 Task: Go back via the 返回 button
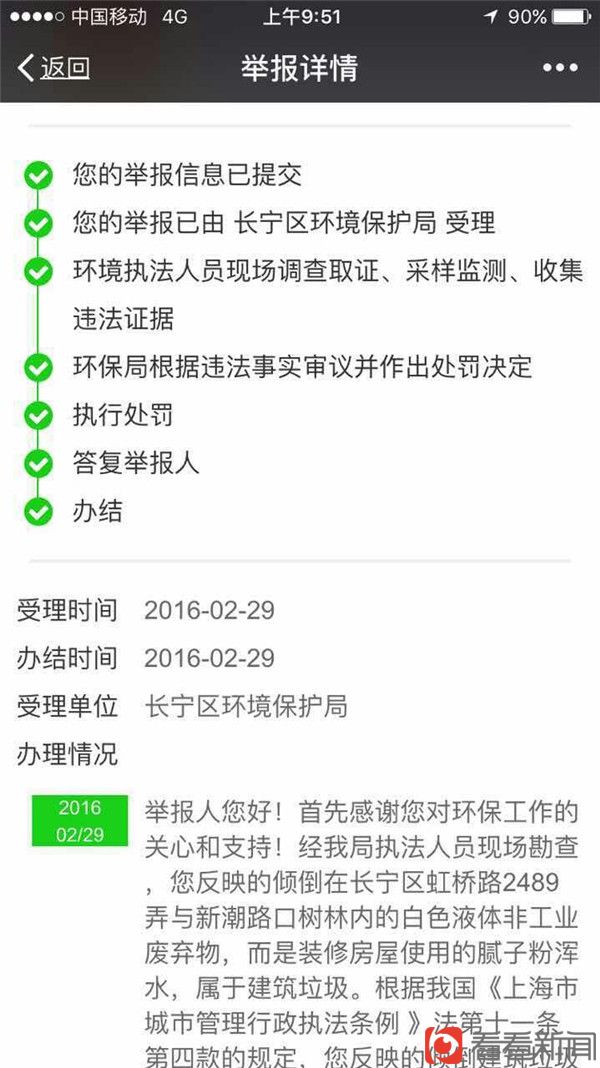pos(54,68)
